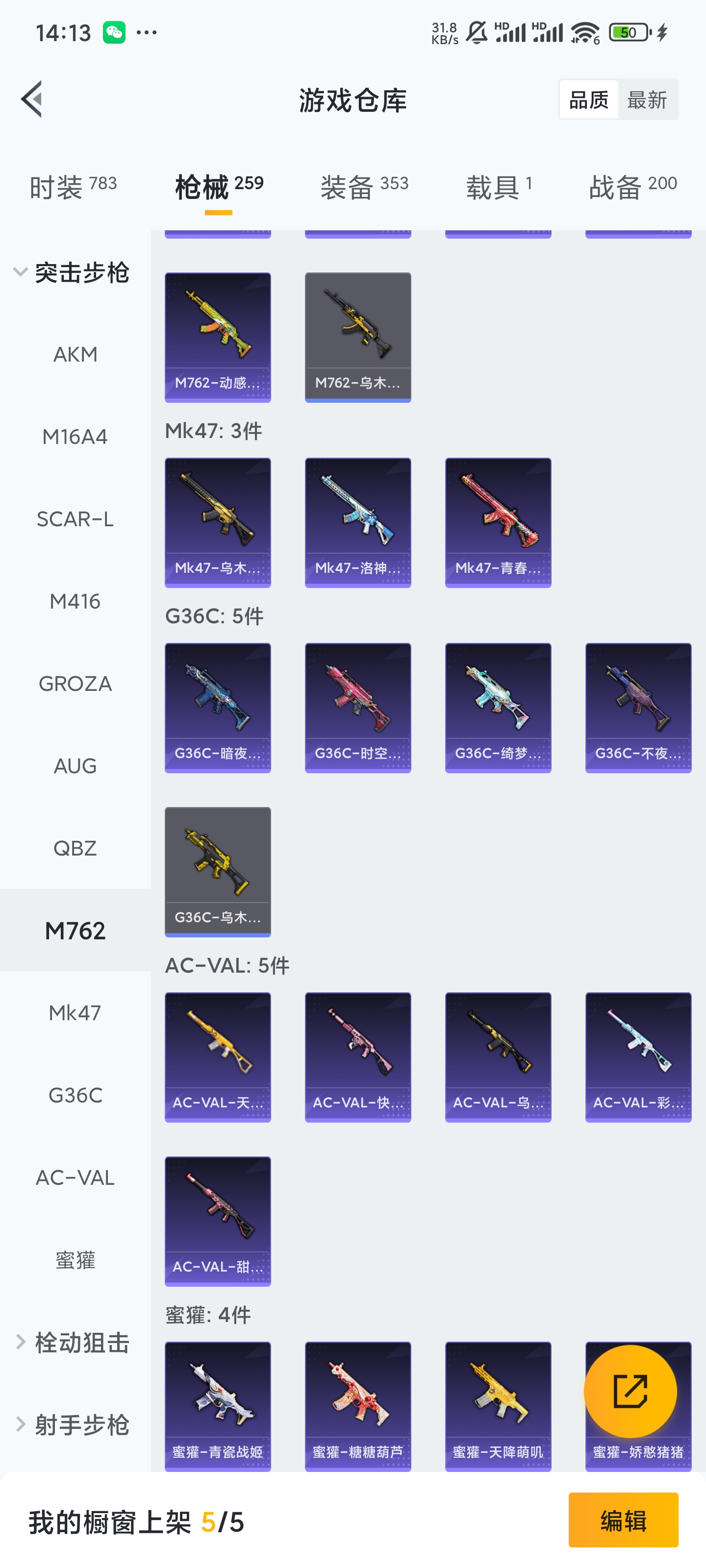Sort by 最新
Screen dimensions: 706x1568
pyautogui.click(x=646, y=99)
